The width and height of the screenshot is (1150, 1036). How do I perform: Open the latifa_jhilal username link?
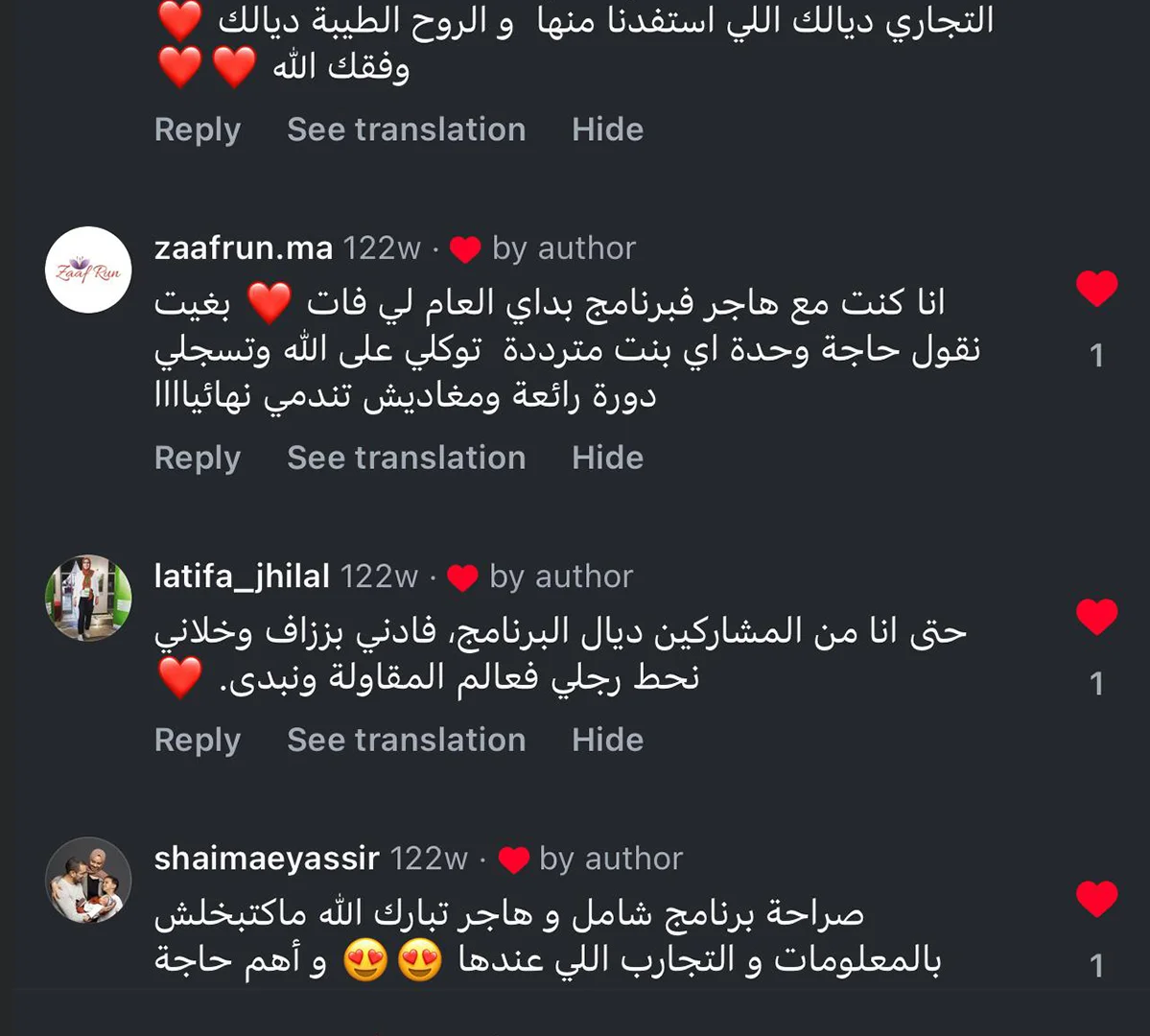click(x=242, y=577)
